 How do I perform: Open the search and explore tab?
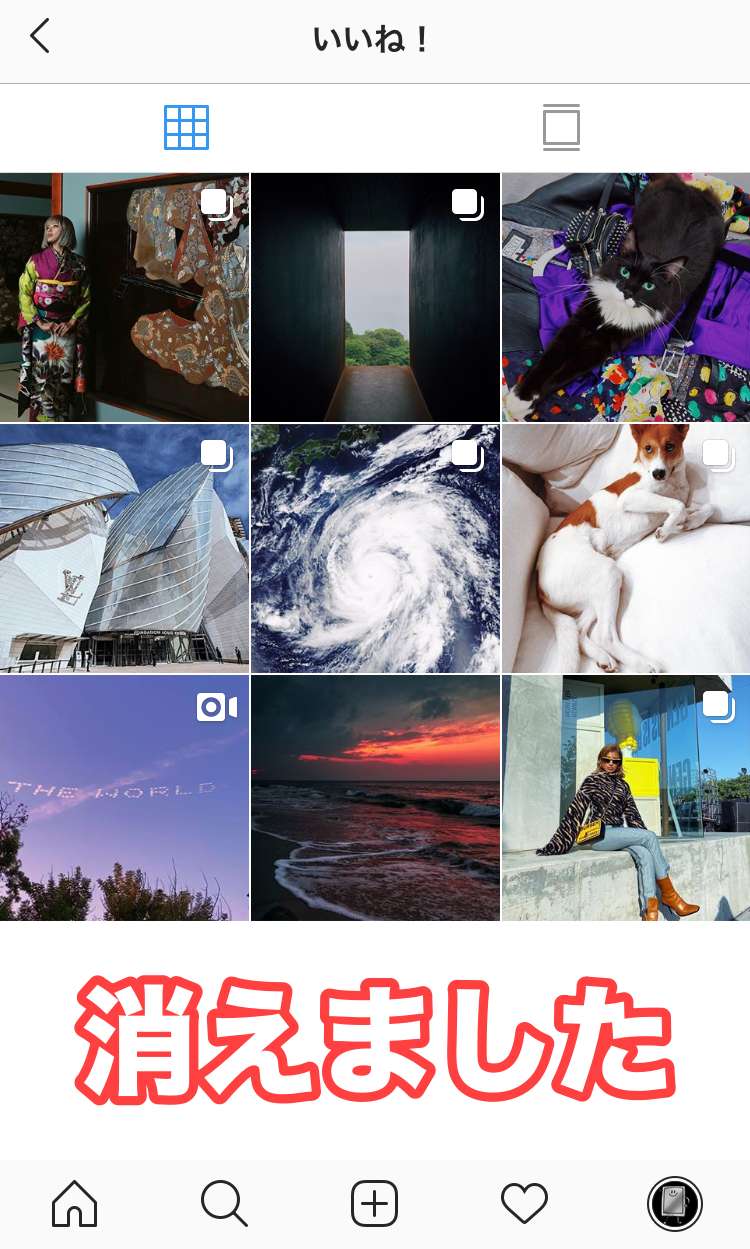click(224, 1203)
